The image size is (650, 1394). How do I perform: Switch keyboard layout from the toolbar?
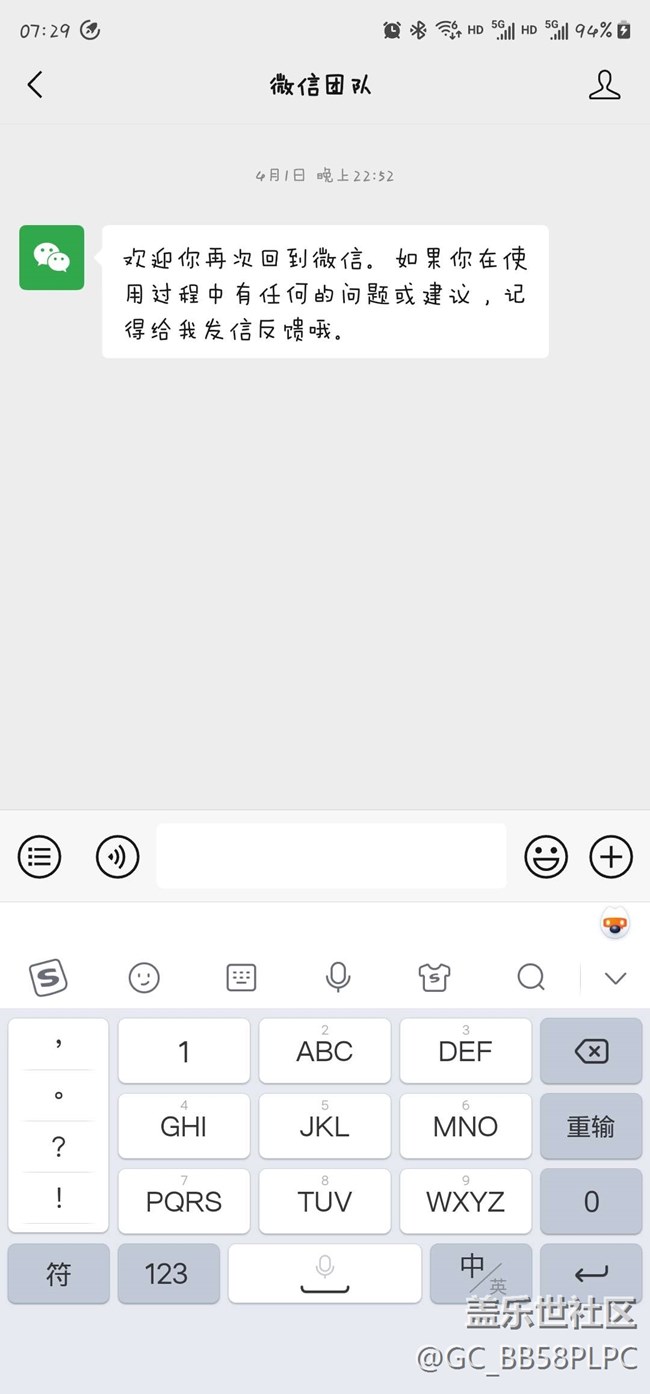tap(241, 977)
